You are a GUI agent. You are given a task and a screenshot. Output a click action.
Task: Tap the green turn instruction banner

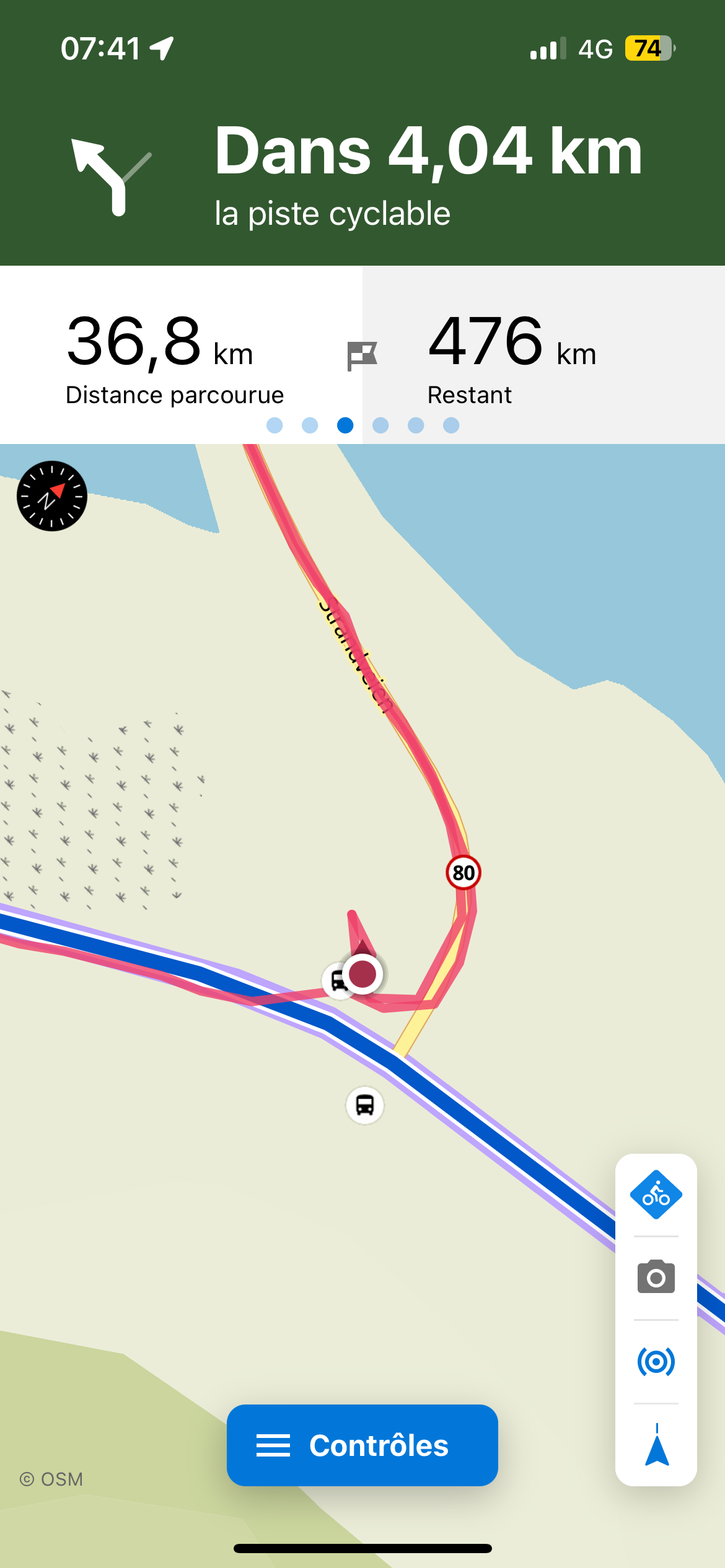click(362, 175)
